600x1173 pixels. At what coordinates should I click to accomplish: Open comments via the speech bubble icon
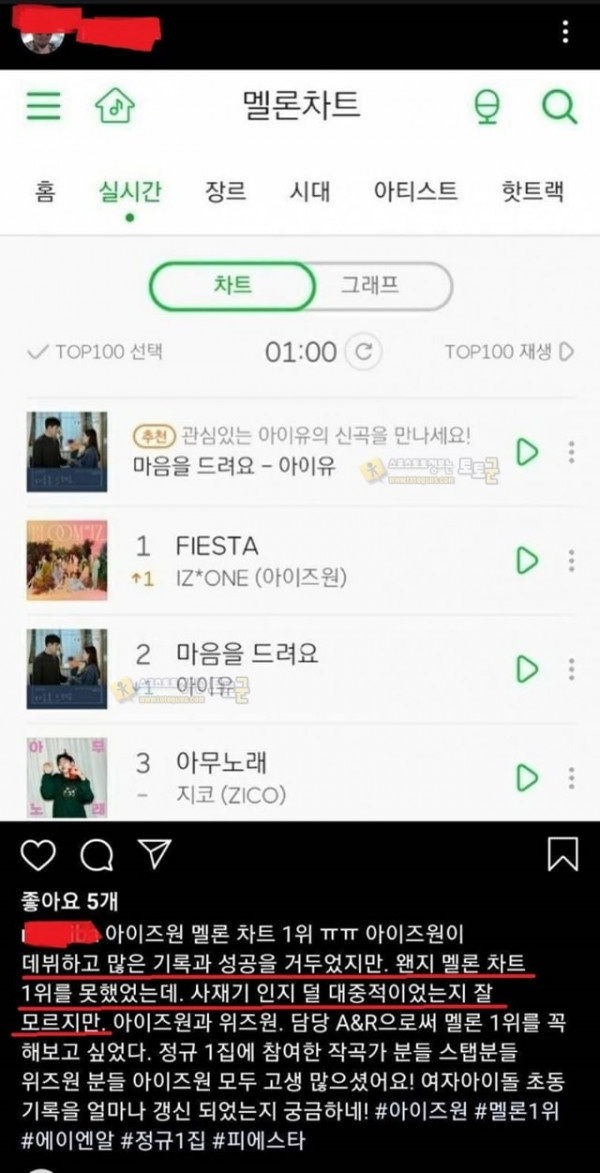click(97, 854)
